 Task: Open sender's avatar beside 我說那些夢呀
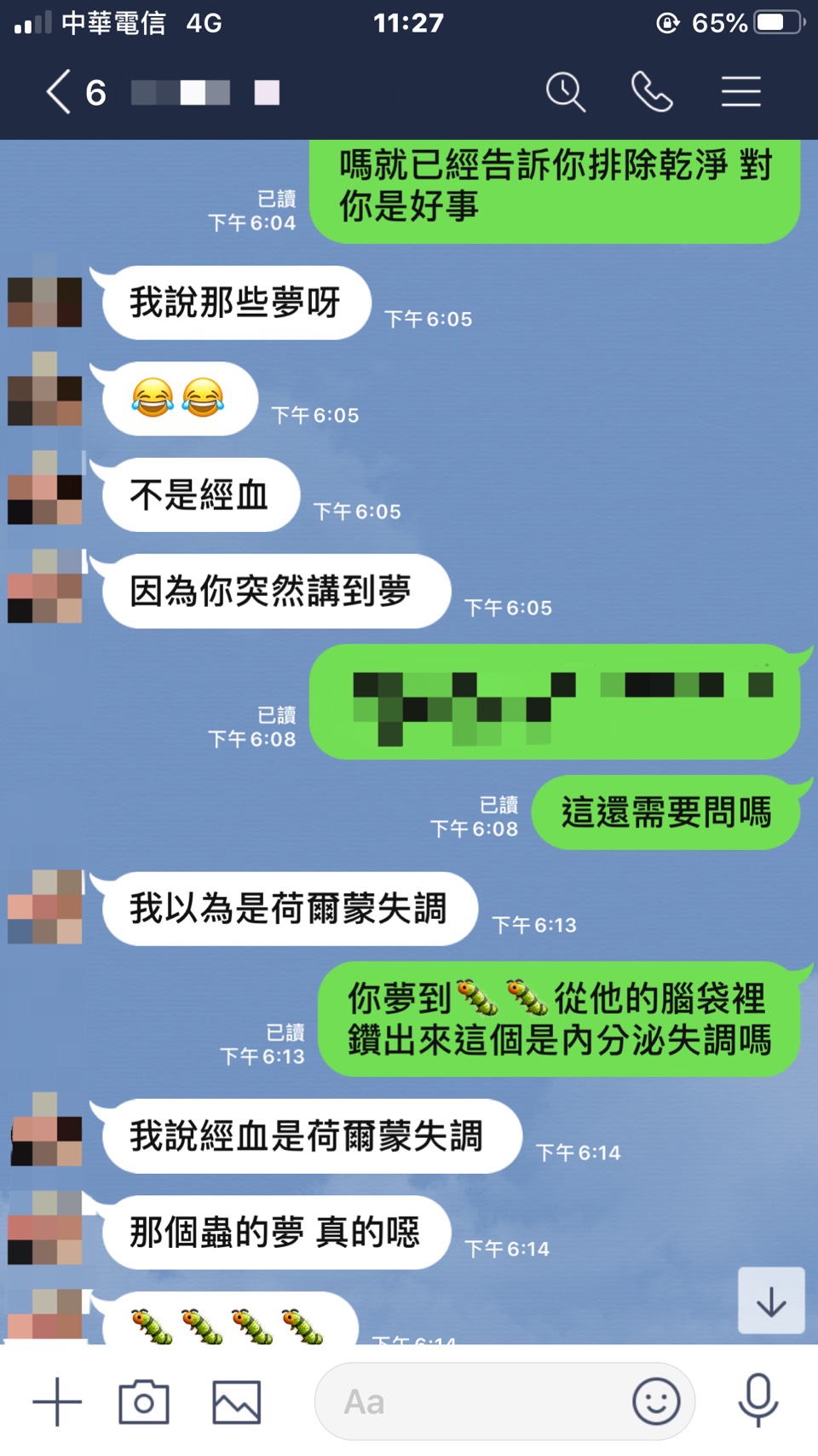pyautogui.click(x=45, y=302)
